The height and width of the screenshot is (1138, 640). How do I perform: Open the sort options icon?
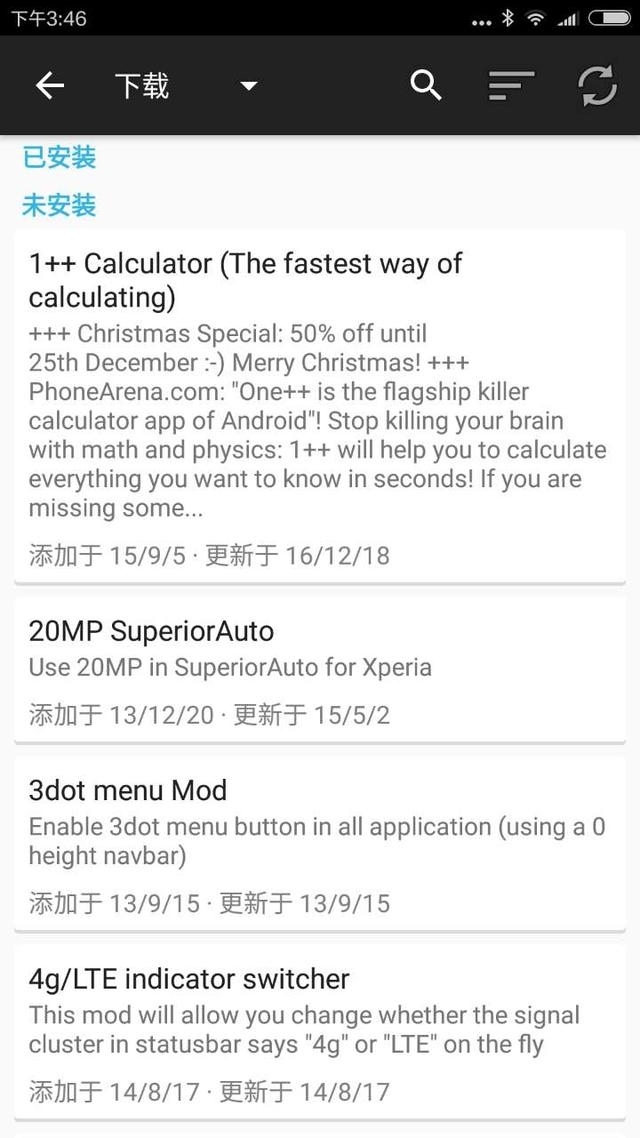click(x=511, y=86)
